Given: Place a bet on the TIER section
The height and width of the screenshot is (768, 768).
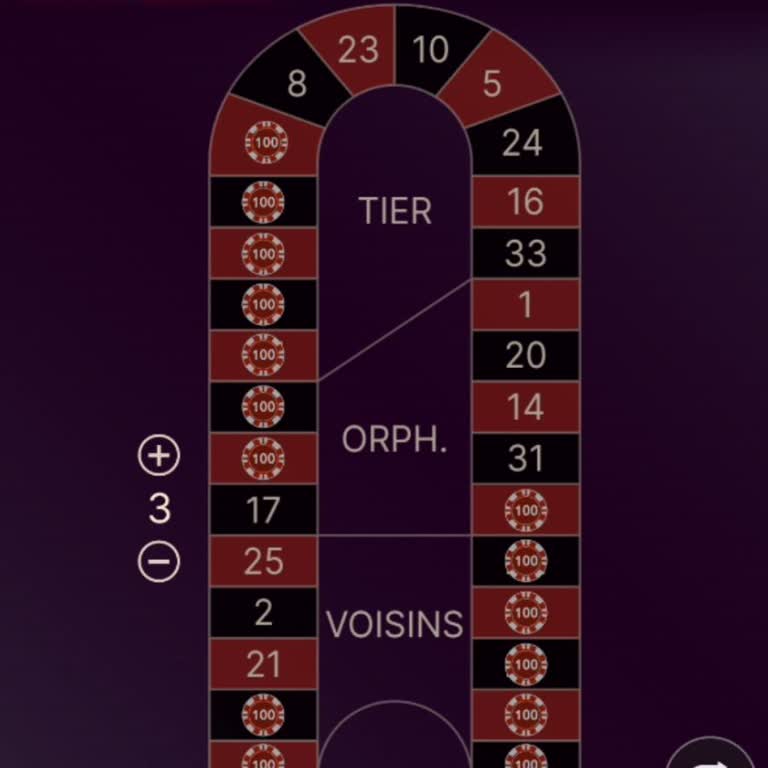Looking at the screenshot, I should pos(395,211).
